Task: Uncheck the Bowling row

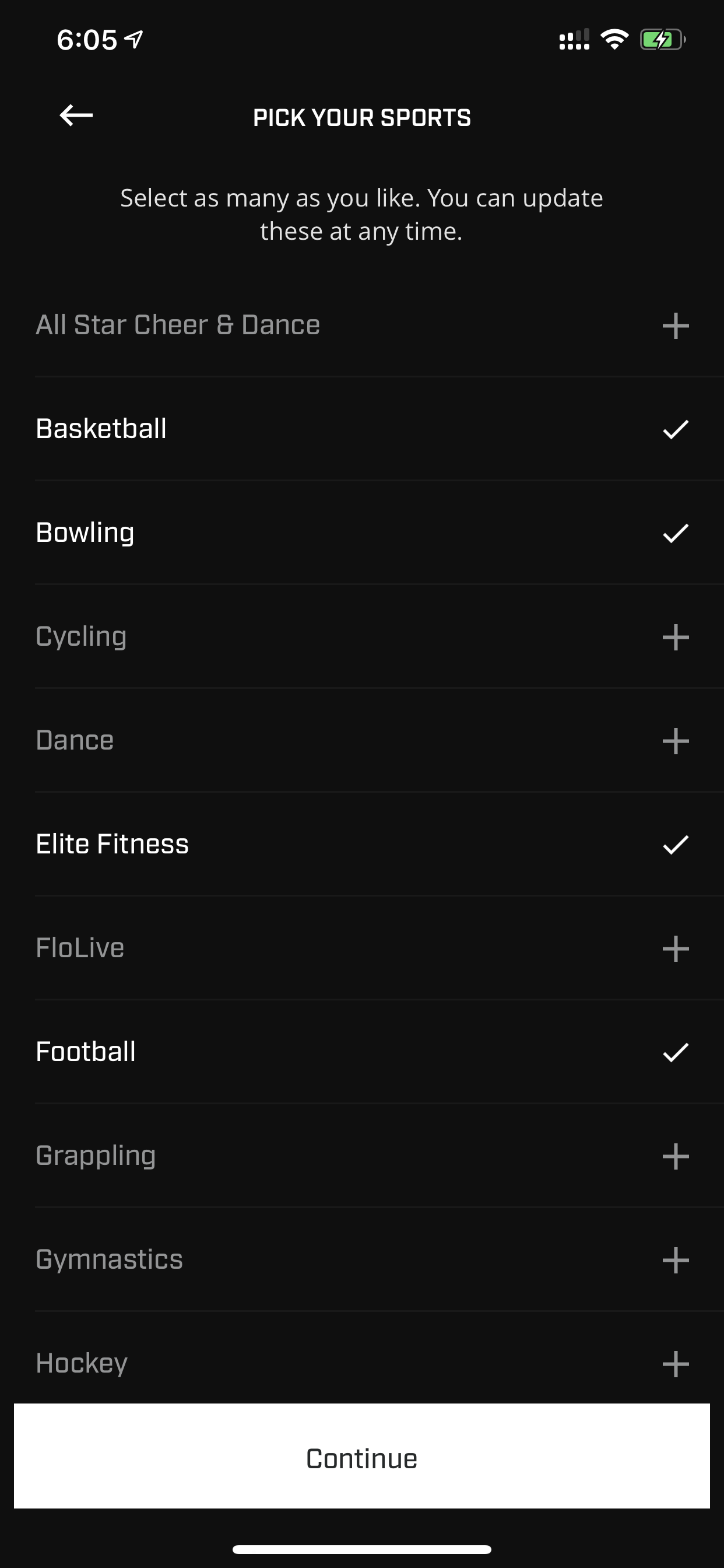Action: coord(362,533)
